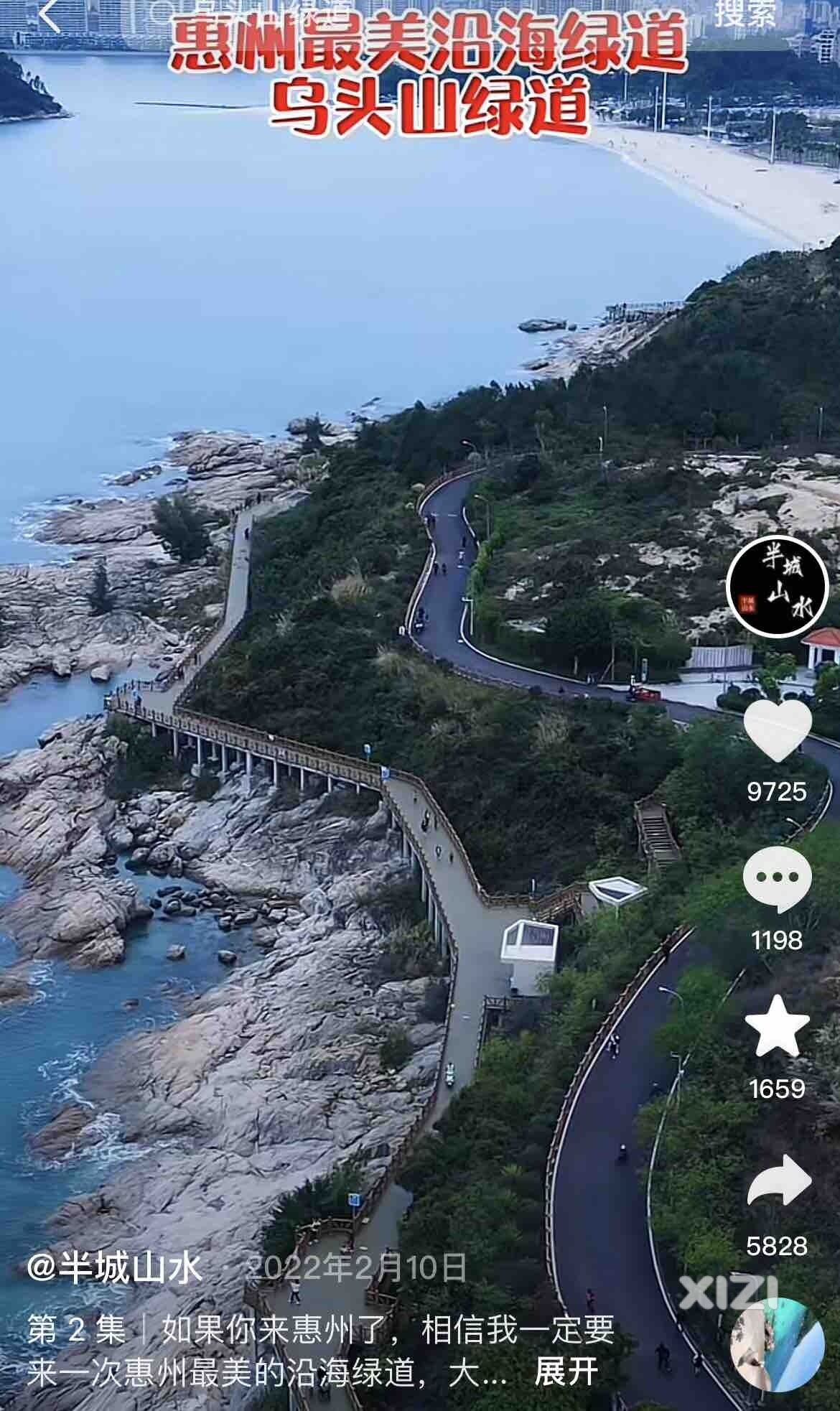Share this video via the arrow icon
The image size is (840, 1411).
[x=778, y=1181]
